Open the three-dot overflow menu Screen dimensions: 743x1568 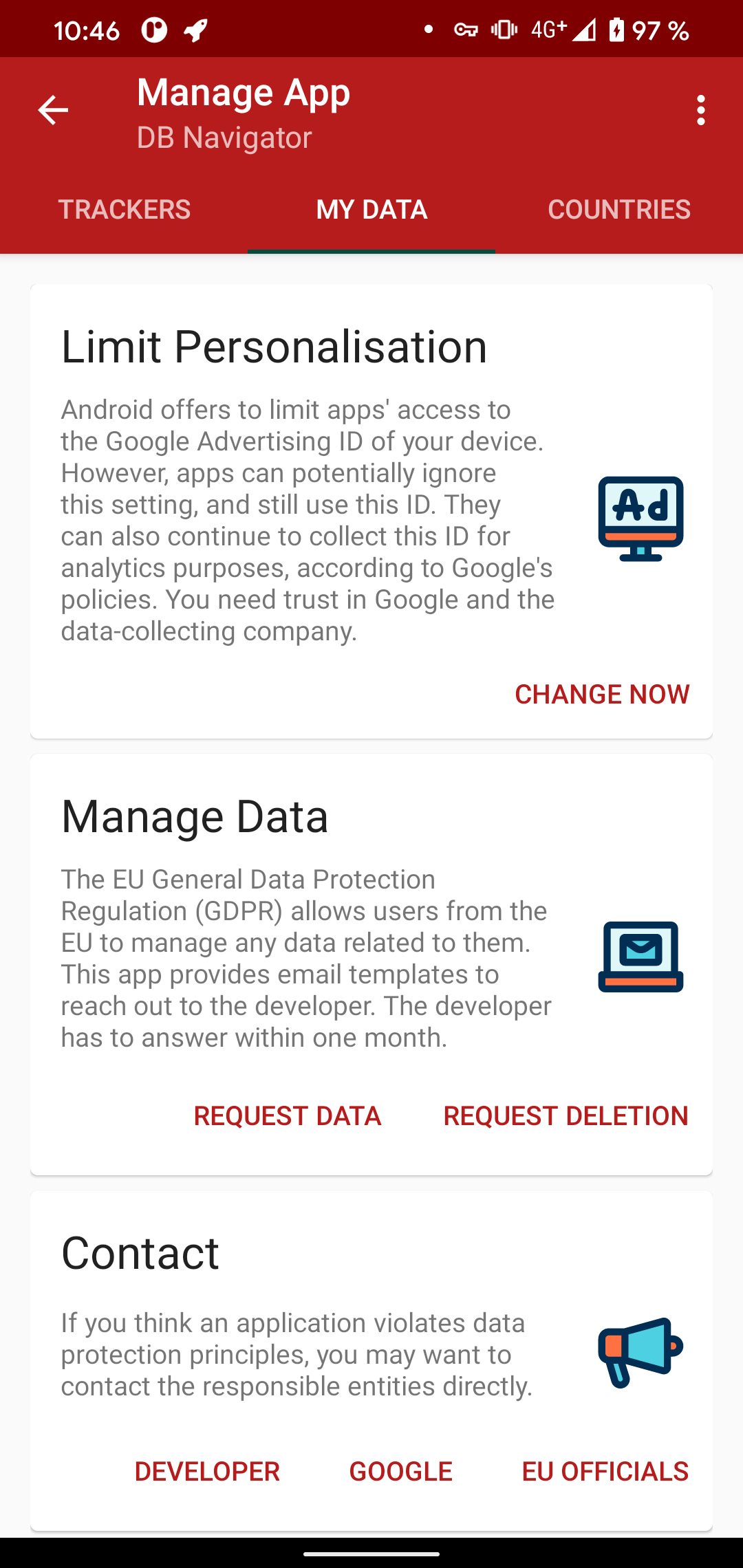tap(700, 110)
